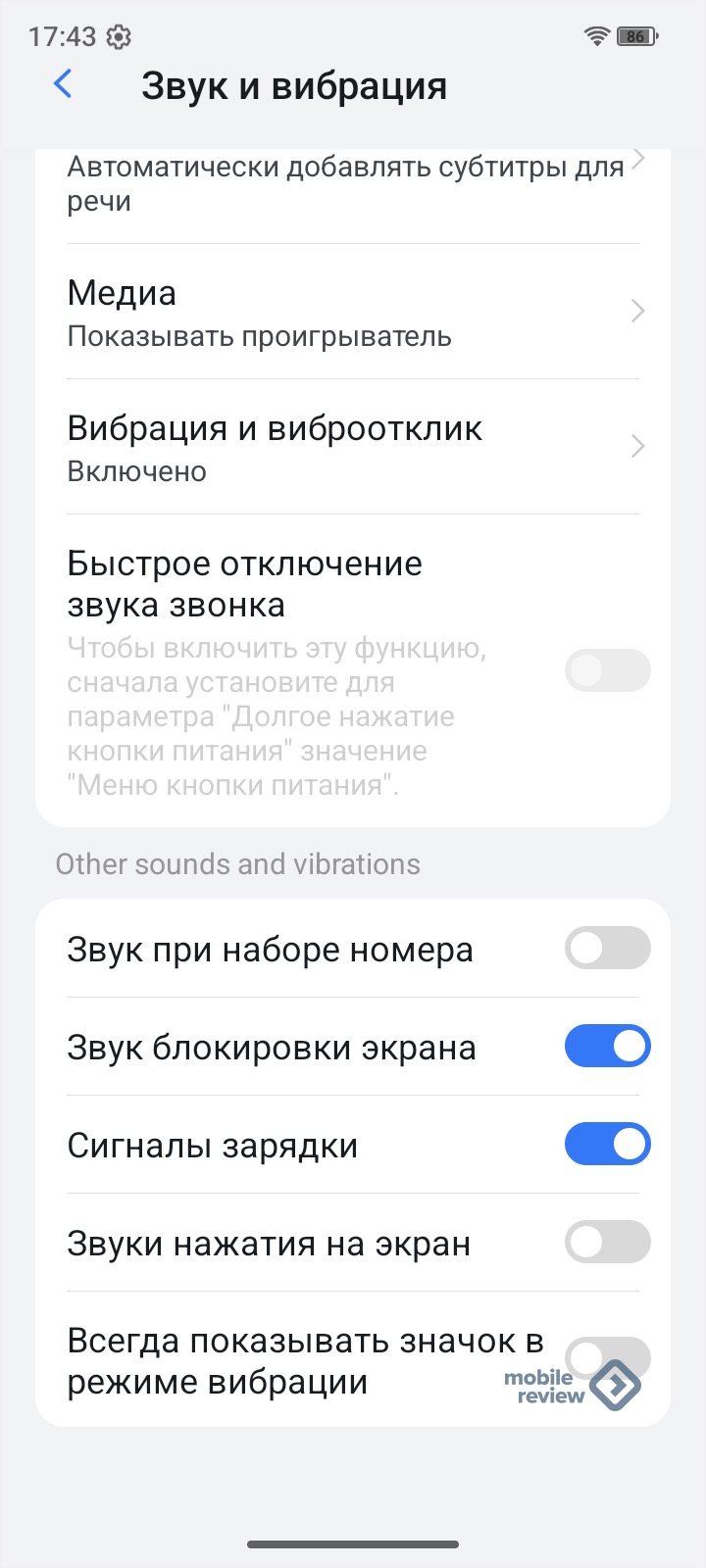Go back from Звук и вибрация
The width and height of the screenshot is (706, 1568).
(63, 85)
